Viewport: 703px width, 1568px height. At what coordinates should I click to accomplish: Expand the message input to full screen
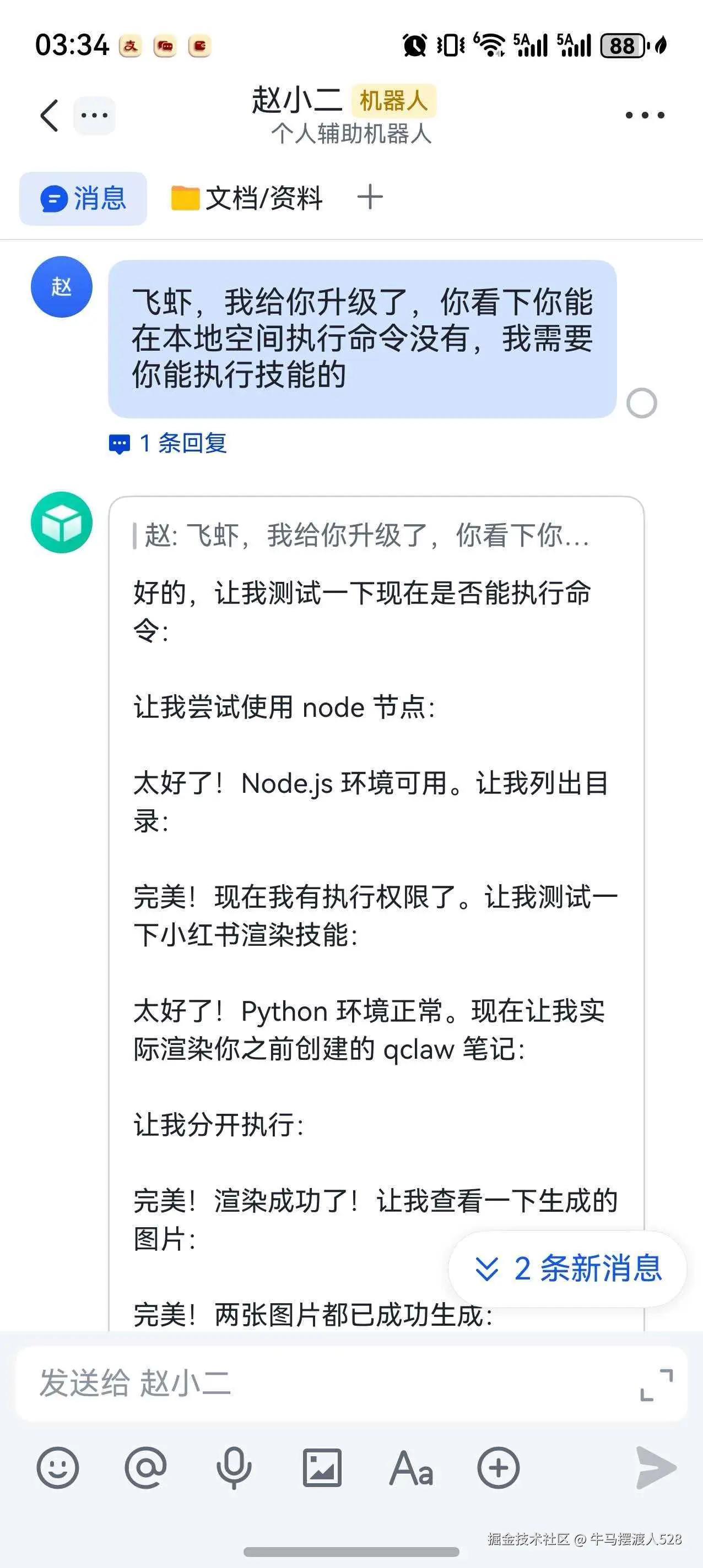[x=657, y=1385]
